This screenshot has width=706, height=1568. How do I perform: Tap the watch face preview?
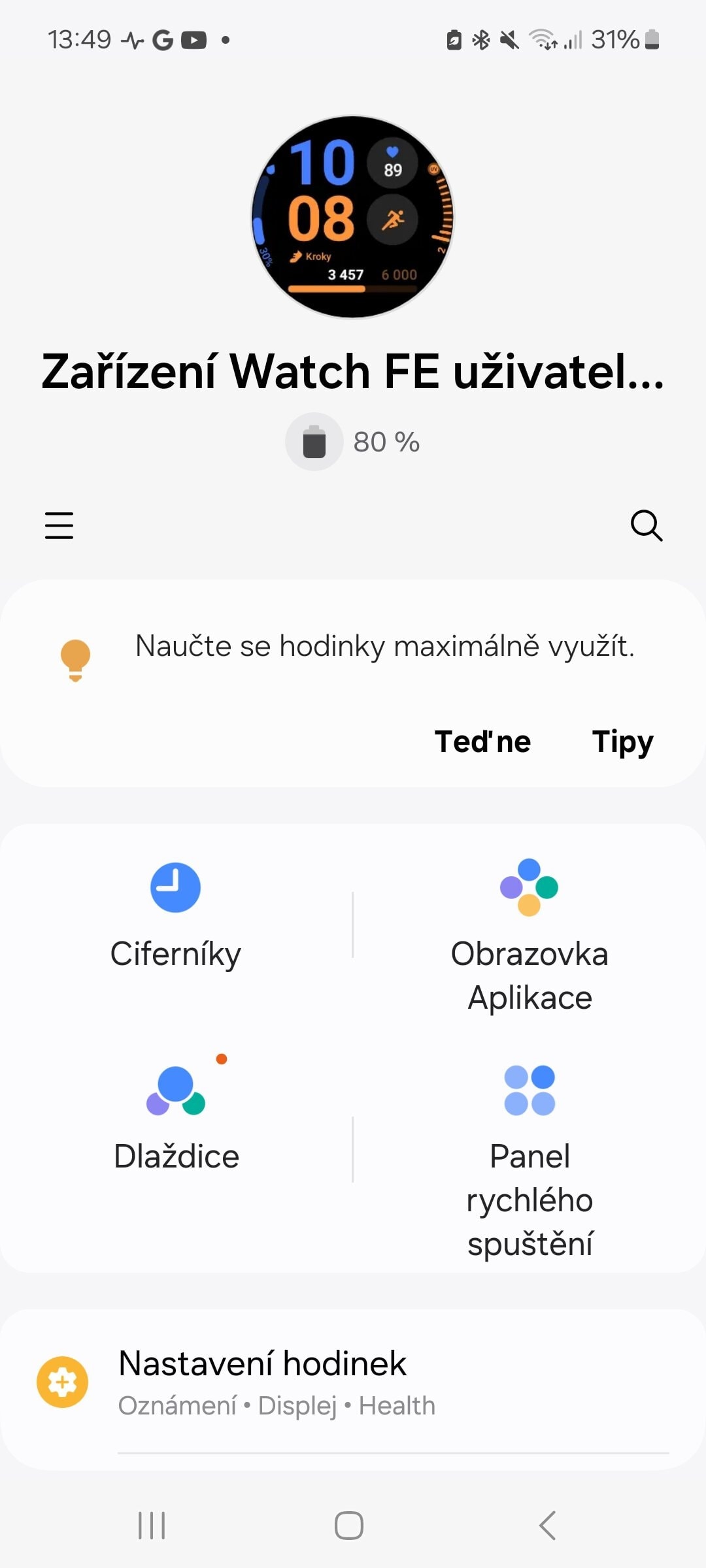[x=353, y=217]
